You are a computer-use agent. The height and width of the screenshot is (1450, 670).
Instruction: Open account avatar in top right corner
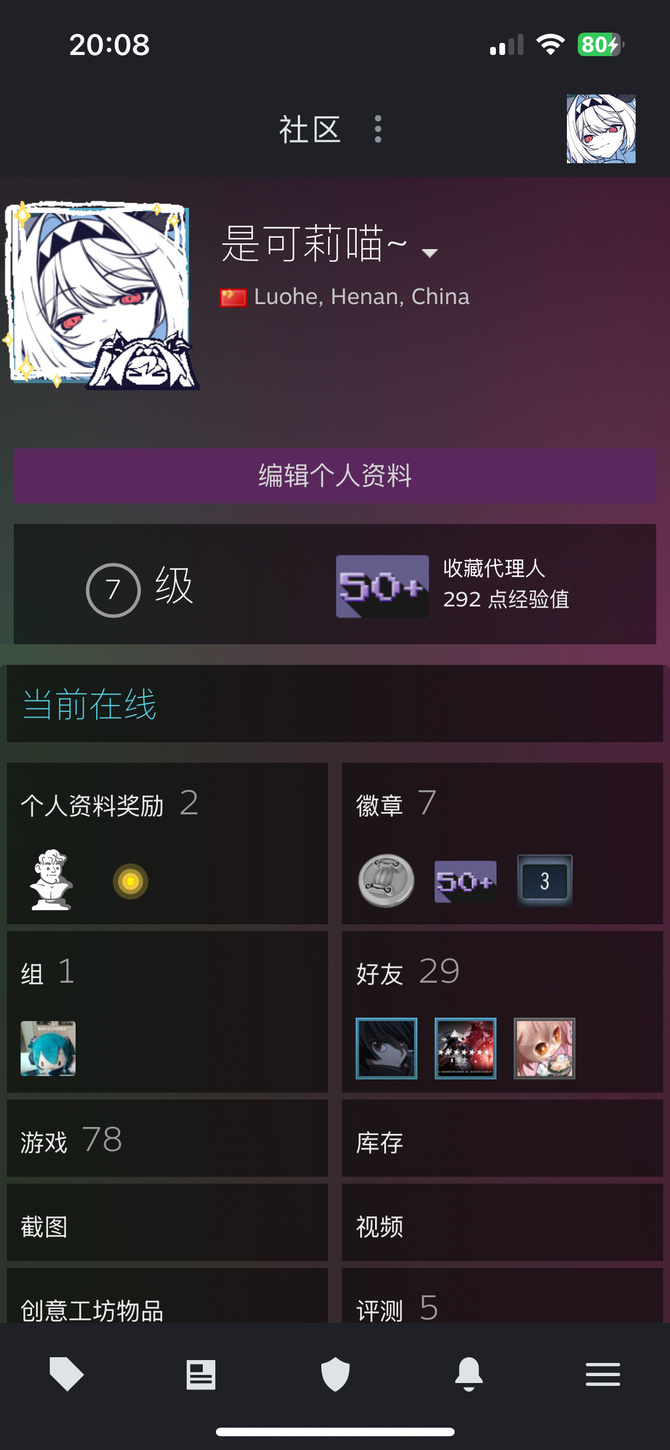601,129
